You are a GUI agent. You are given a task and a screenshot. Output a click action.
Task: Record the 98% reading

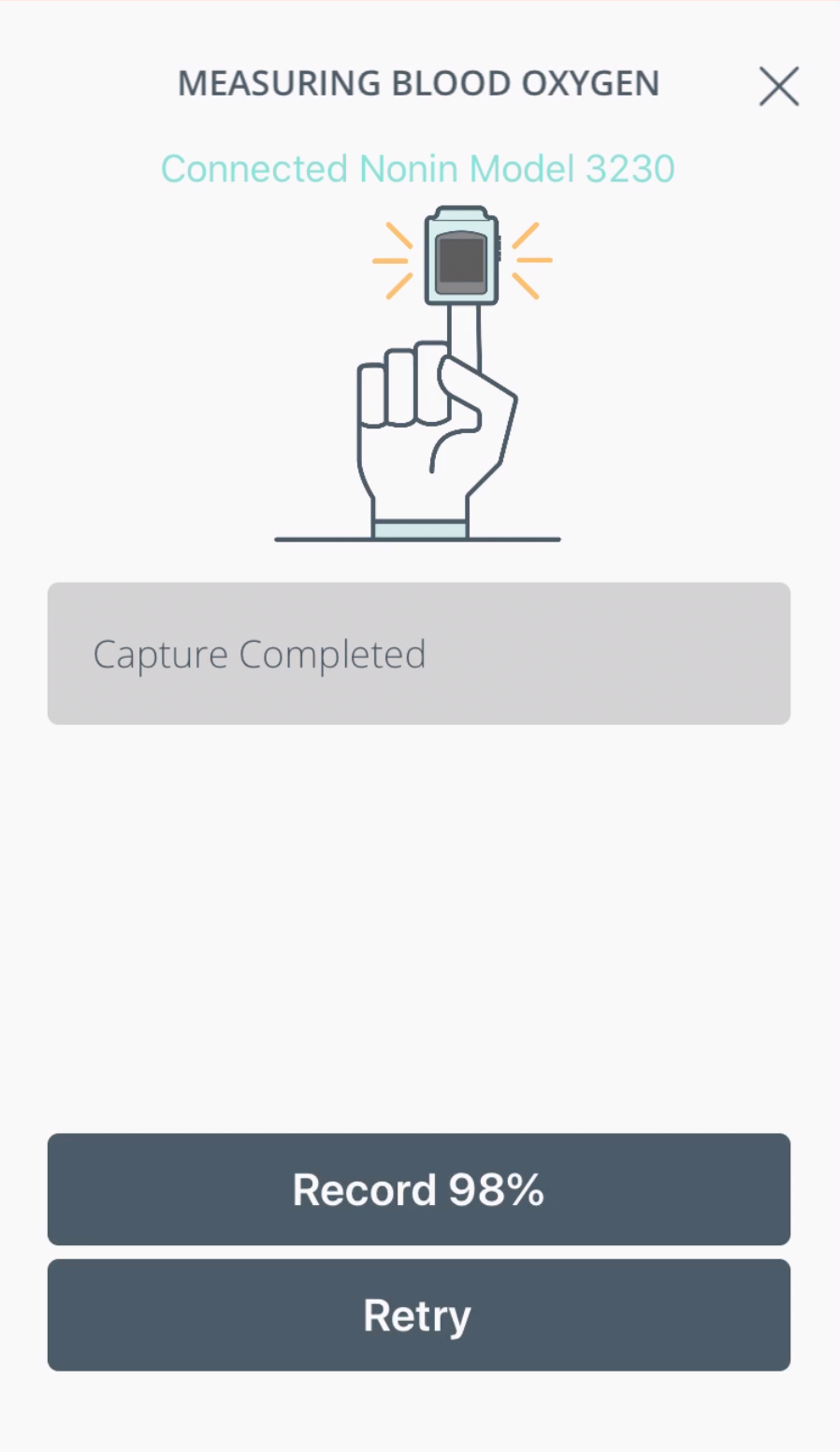tap(419, 1189)
